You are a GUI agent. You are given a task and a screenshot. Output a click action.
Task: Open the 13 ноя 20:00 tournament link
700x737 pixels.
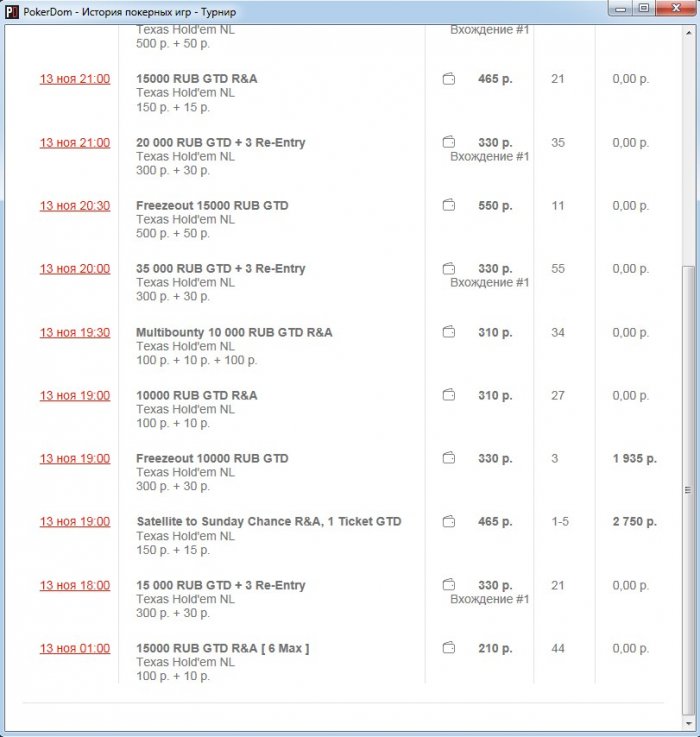(75, 269)
